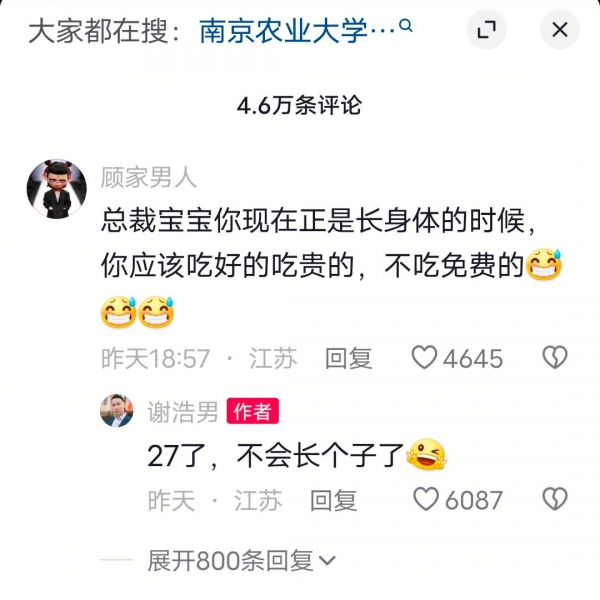This screenshot has height=600, width=600.
Task: Open 顾家男人's profile avatar
Action: (x=56, y=189)
